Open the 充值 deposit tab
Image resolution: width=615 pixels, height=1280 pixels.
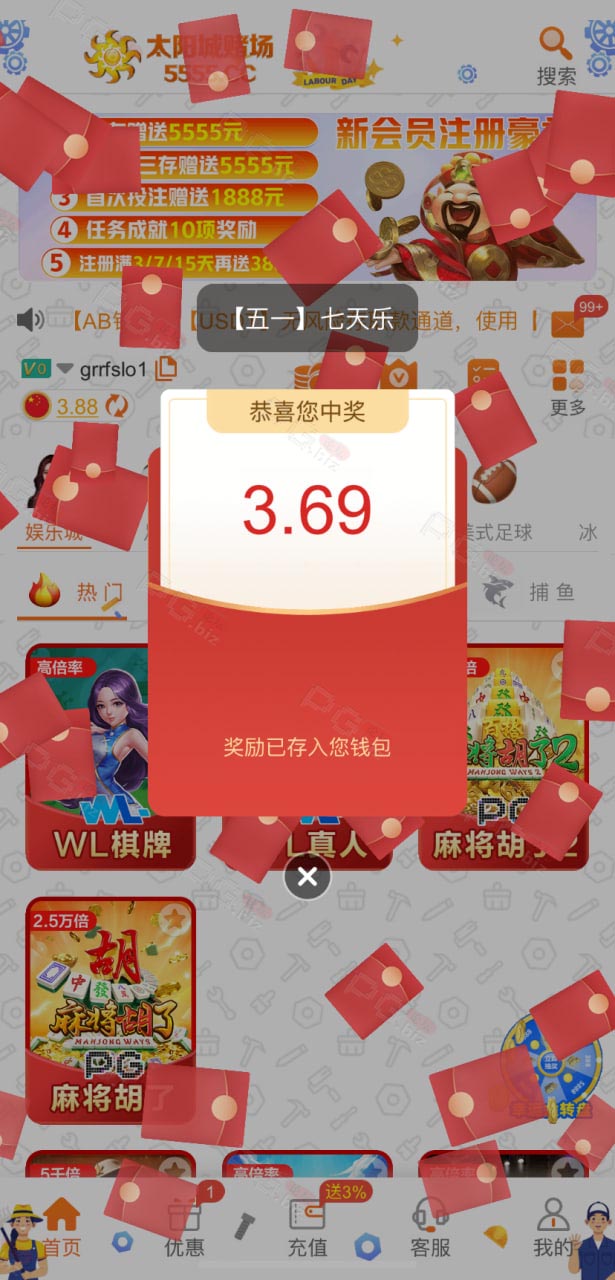(308, 1227)
